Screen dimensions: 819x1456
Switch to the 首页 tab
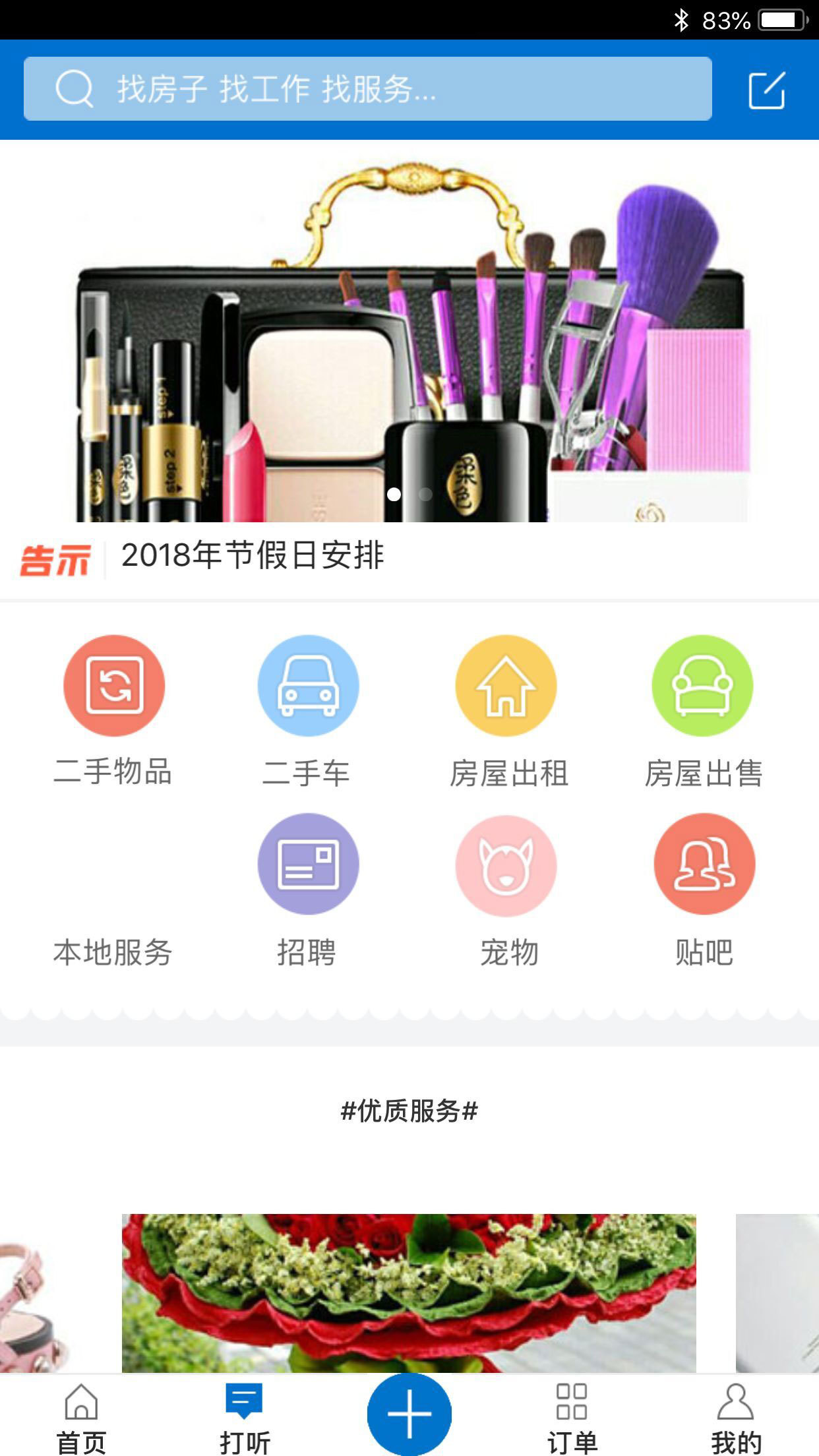(81, 1418)
